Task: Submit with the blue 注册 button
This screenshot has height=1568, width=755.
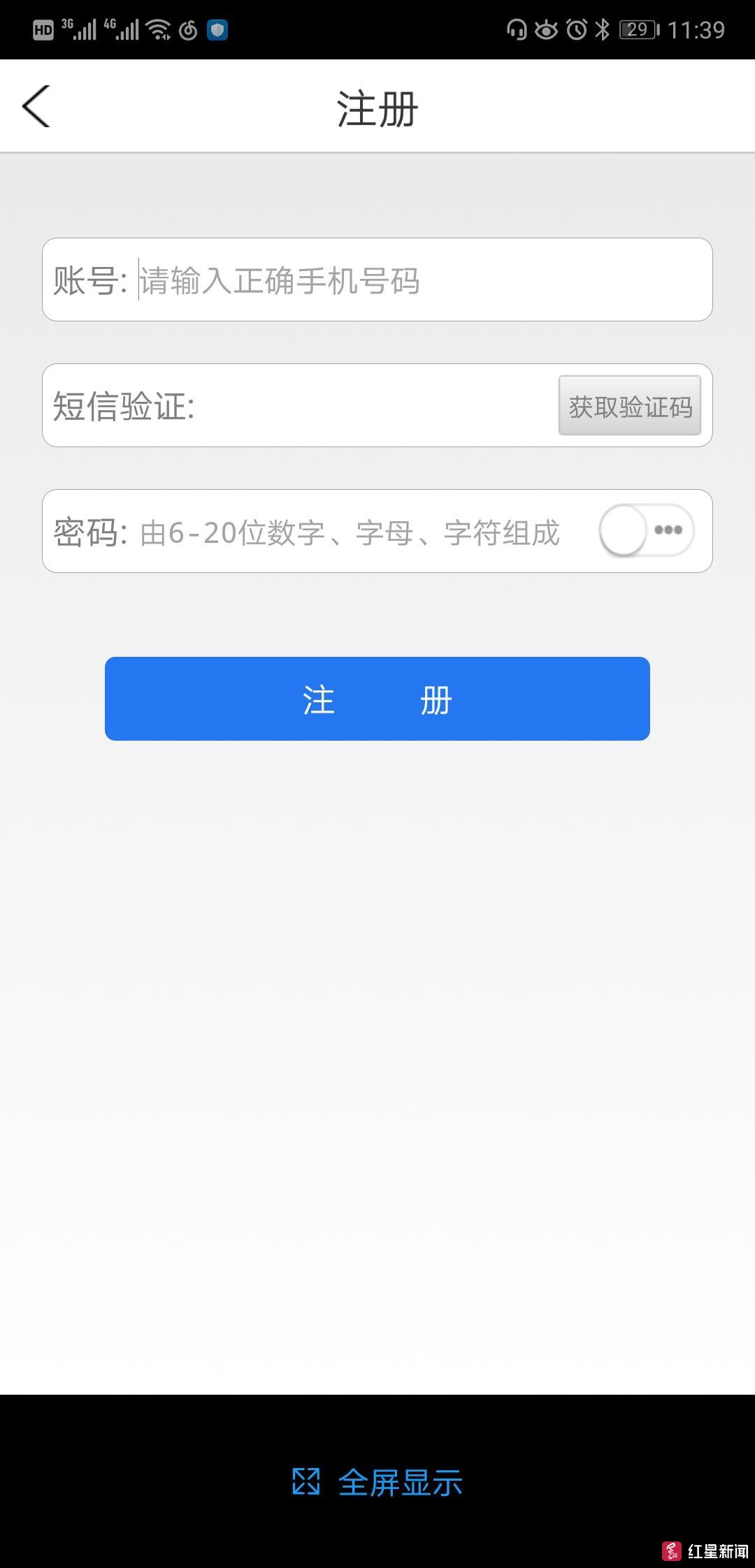Action: (x=377, y=699)
